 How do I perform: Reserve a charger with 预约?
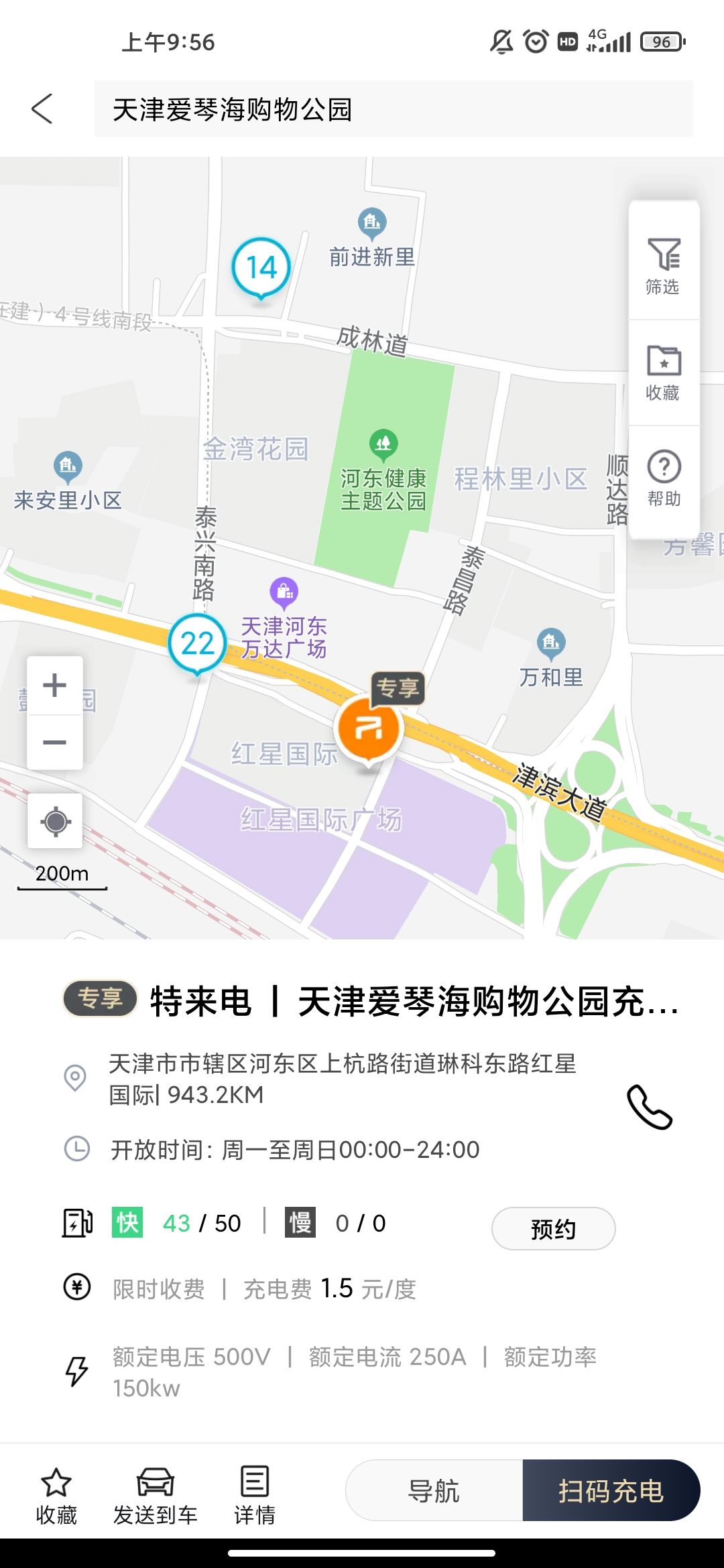[553, 1228]
